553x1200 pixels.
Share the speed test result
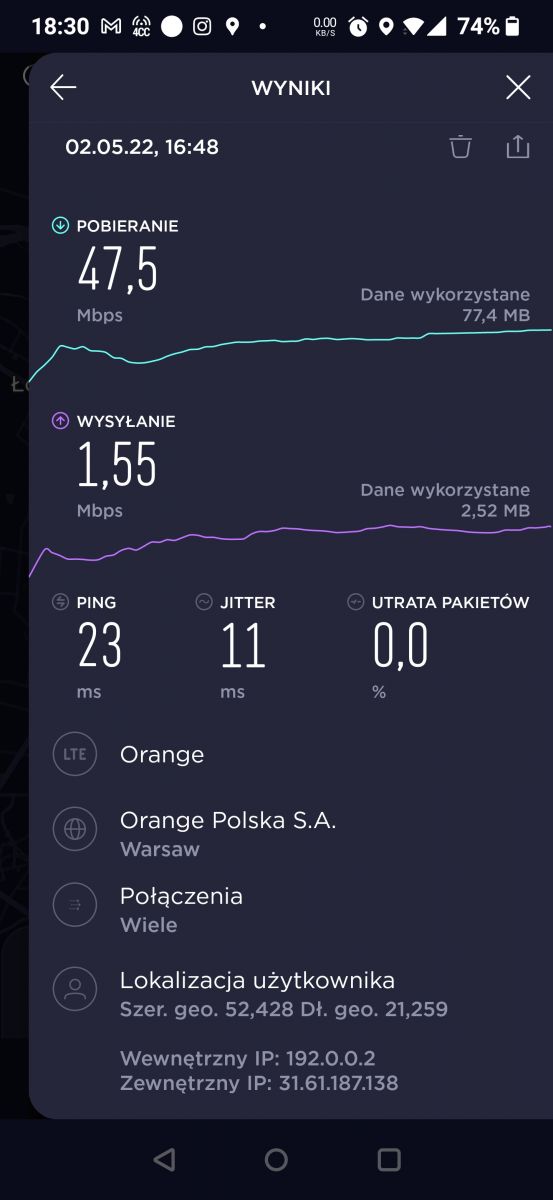coord(517,147)
